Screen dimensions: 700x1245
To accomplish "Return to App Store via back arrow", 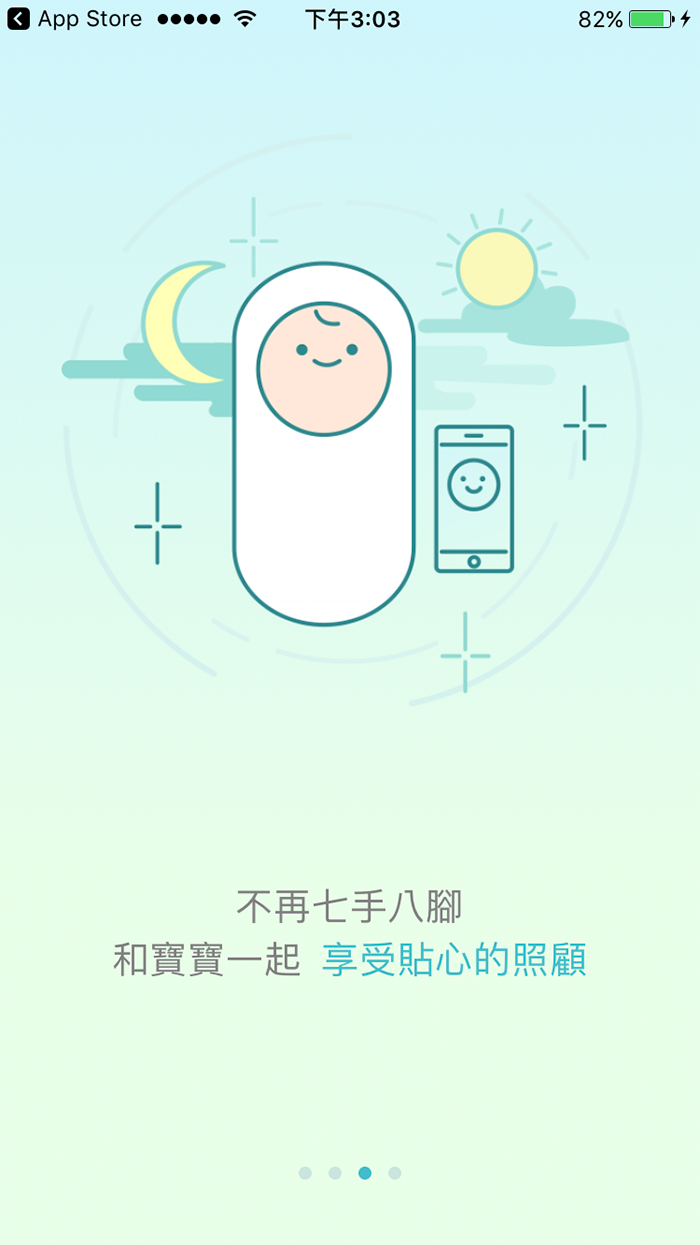I will pyautogui.click(x=19, y=19).
